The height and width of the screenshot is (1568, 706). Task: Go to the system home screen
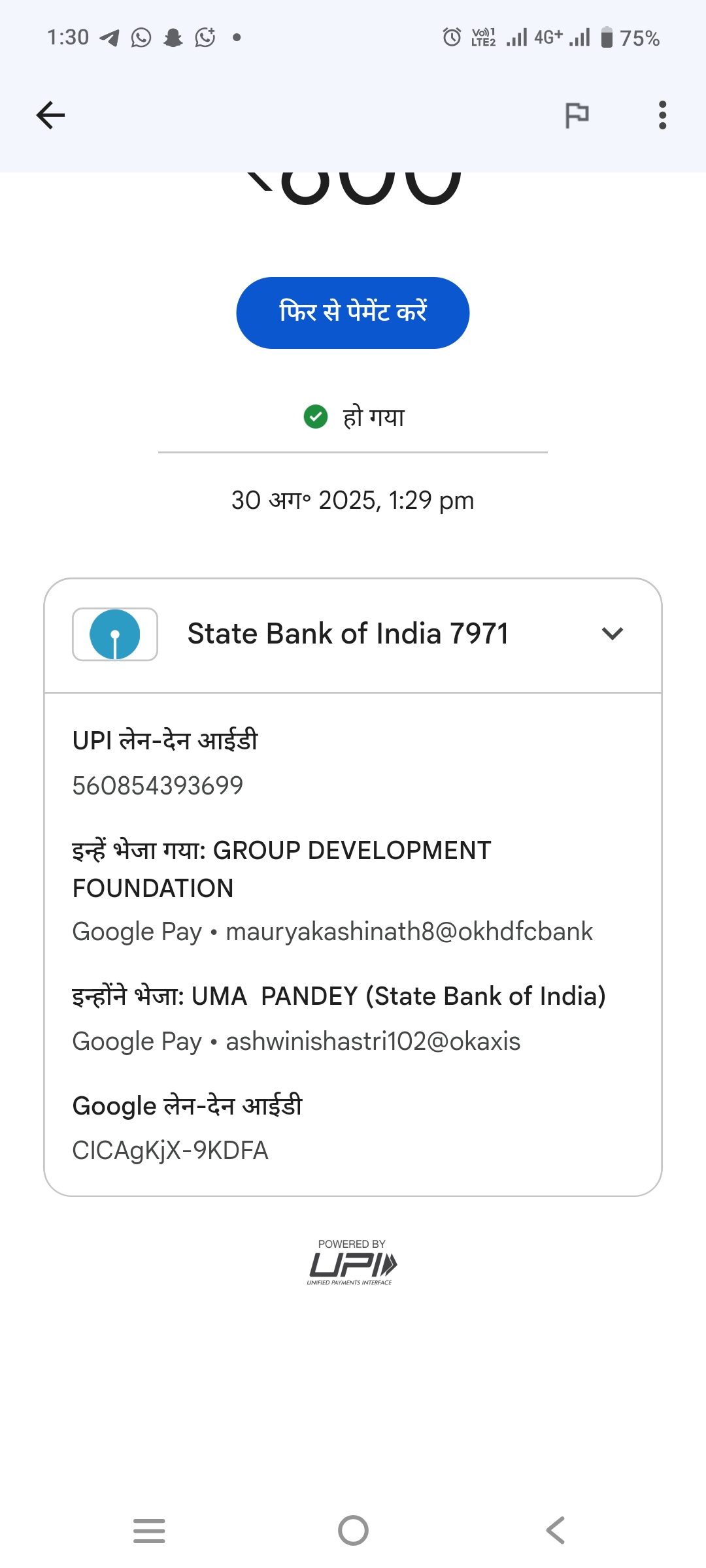(x=353, y=1530)
